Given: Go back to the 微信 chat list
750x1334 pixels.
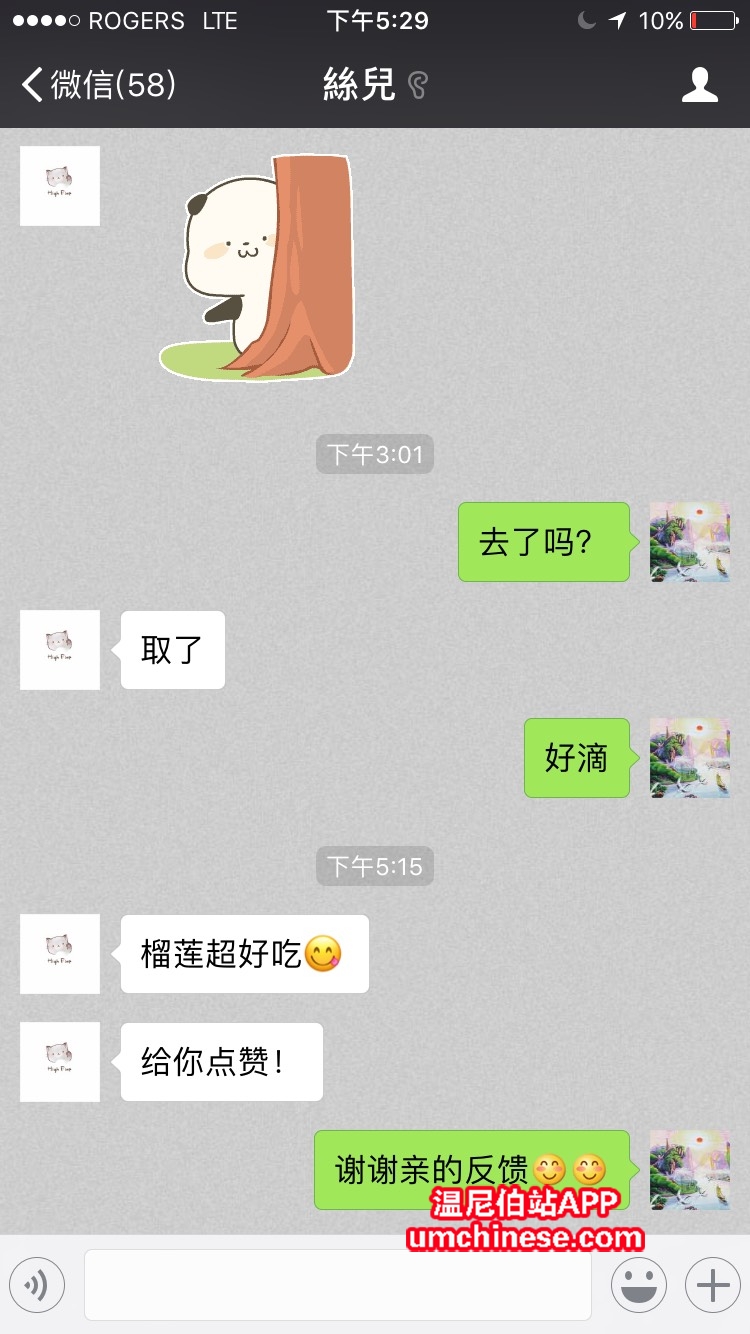Looking at the screenshot, I should click(98, 85).
